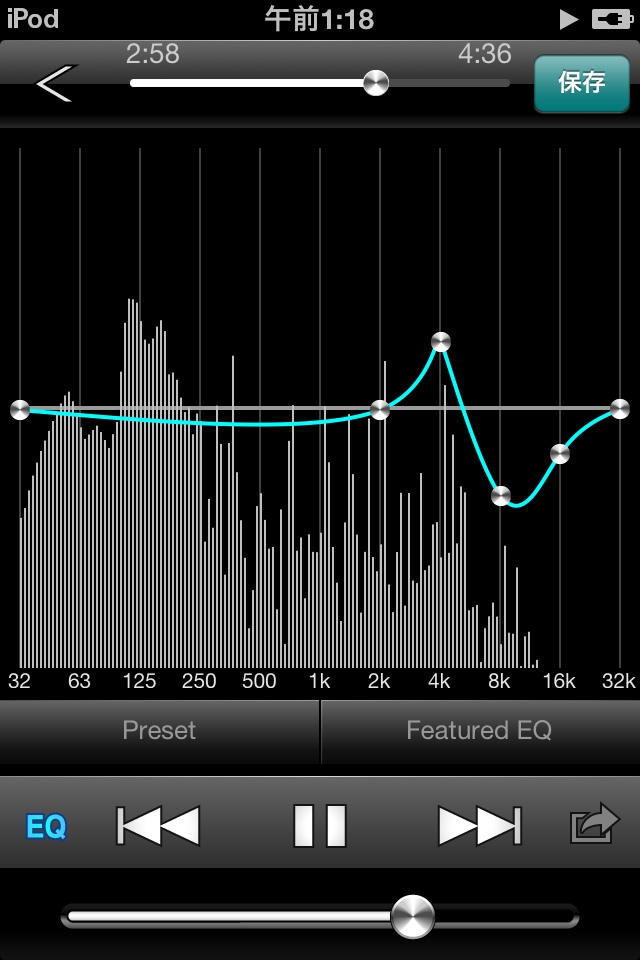Select the EQ control point at 32k
This screenshot has width=640, height=960.
click(x=620, y=409)
